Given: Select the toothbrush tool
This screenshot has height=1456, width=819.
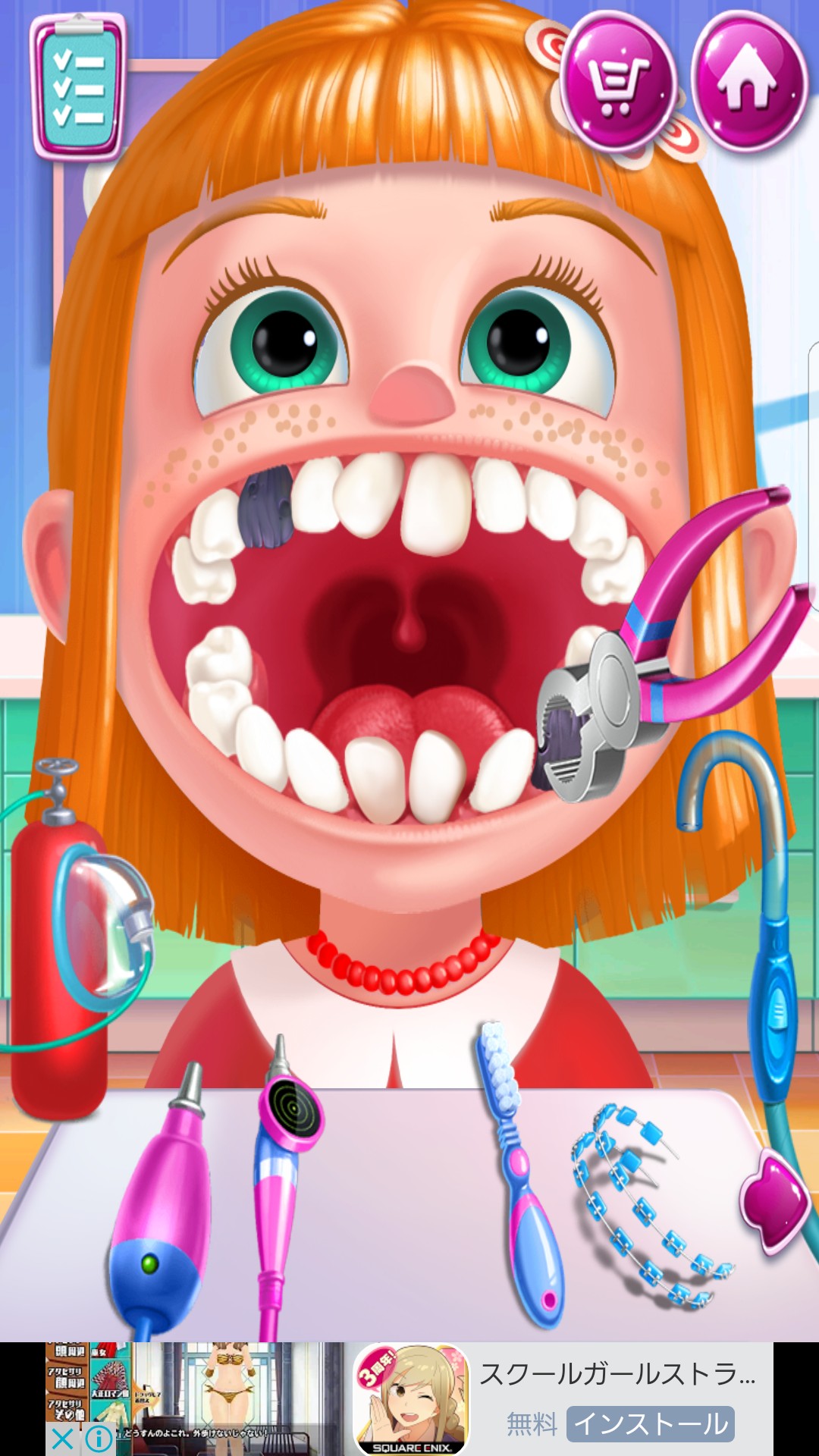Looking at the screenshot, I should [x=517, y=1168].
